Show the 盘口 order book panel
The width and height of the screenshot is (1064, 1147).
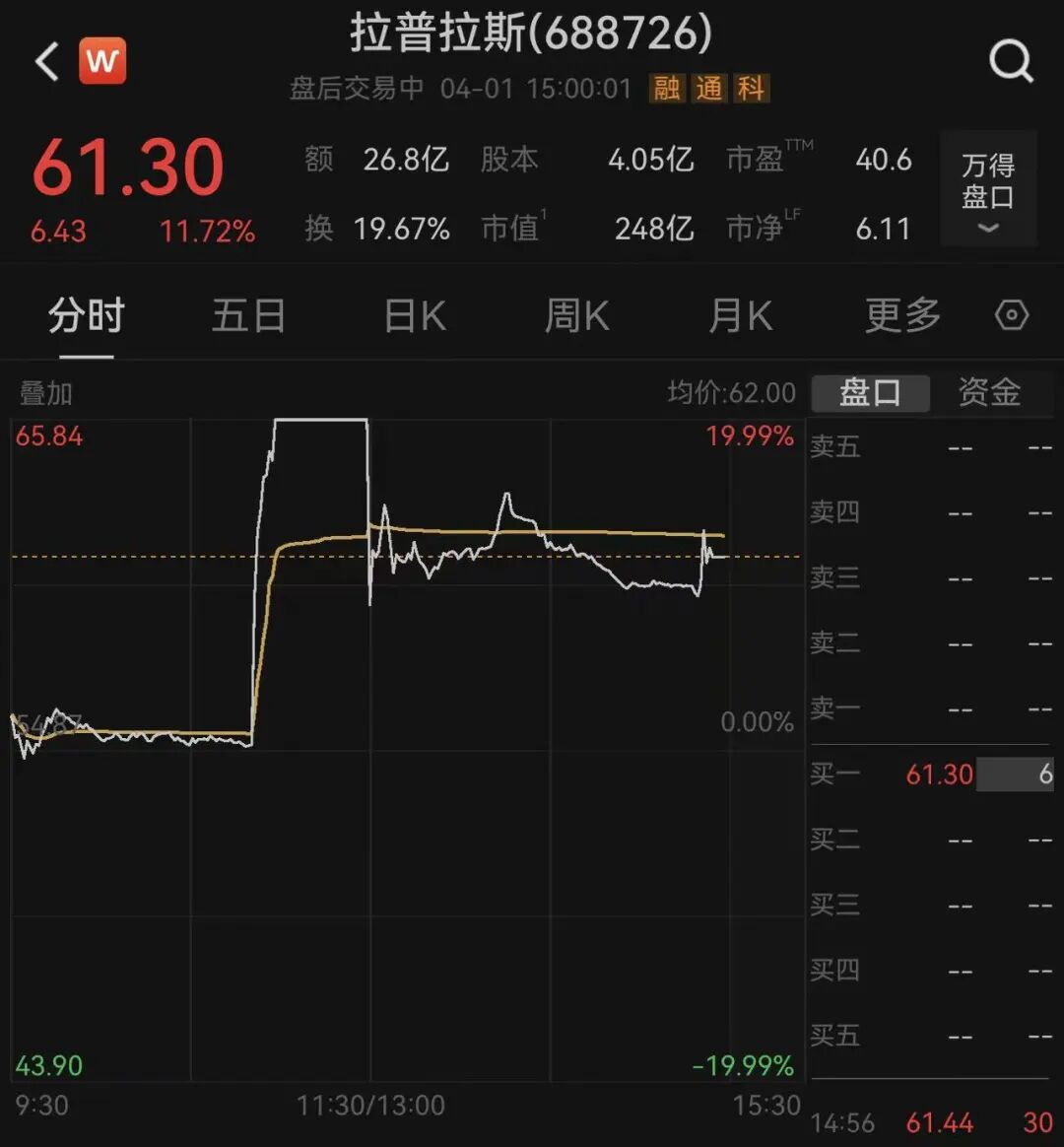870,392
